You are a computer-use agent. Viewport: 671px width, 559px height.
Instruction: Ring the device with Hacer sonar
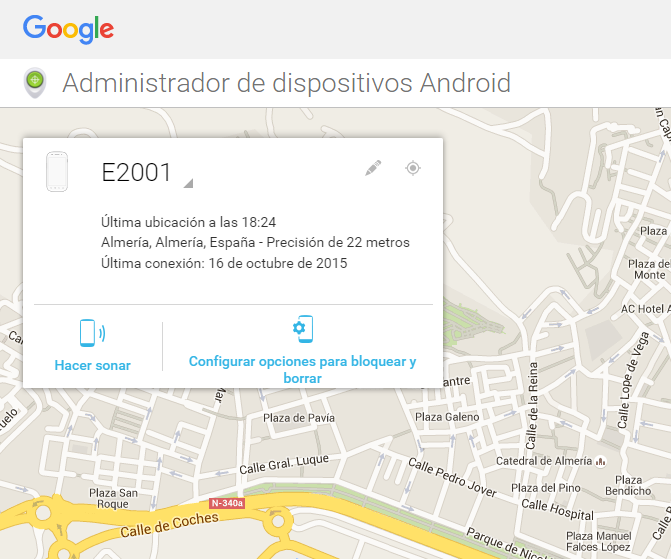click(93, 346)
